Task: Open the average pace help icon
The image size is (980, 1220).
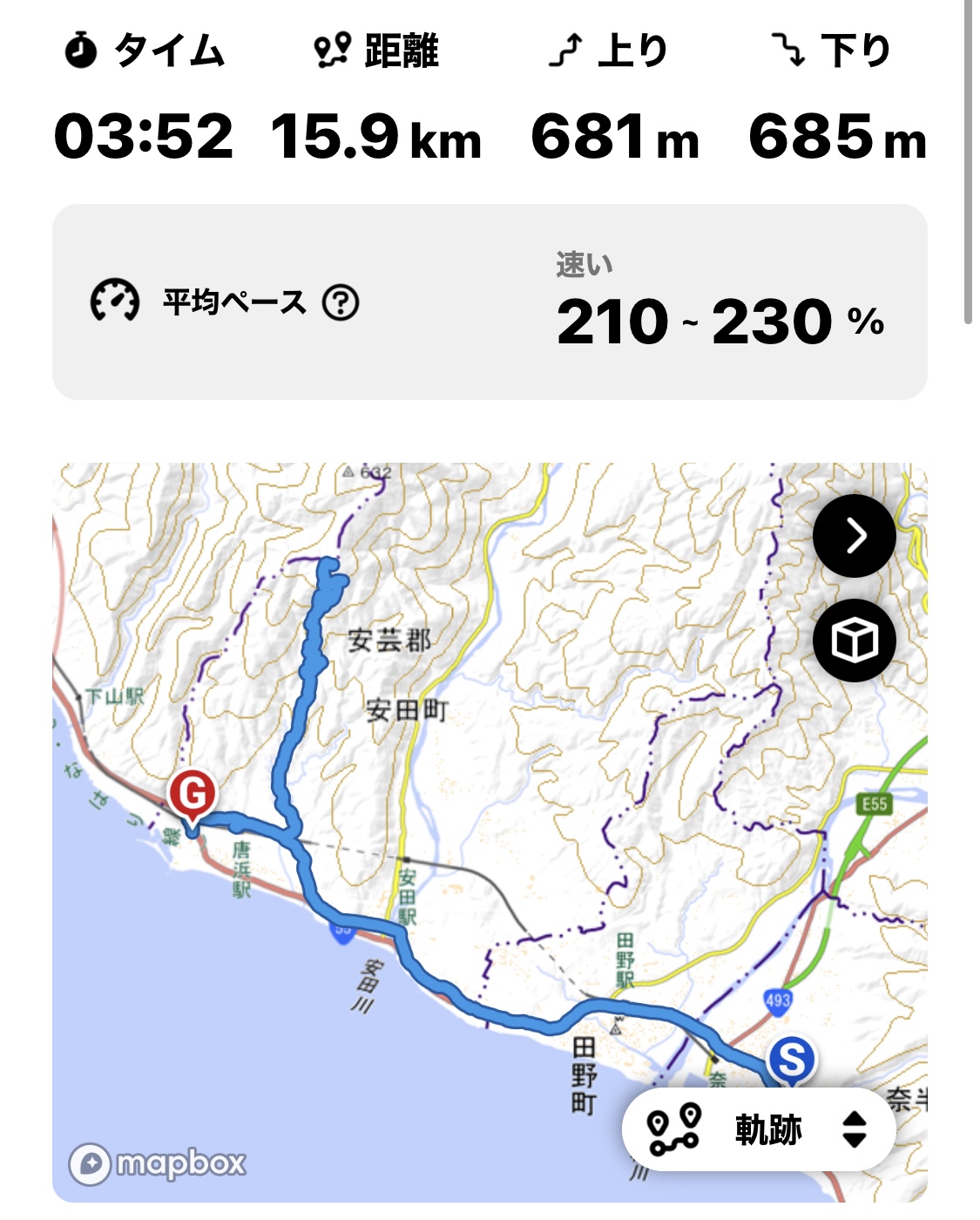Action: [x=341, y=303]
